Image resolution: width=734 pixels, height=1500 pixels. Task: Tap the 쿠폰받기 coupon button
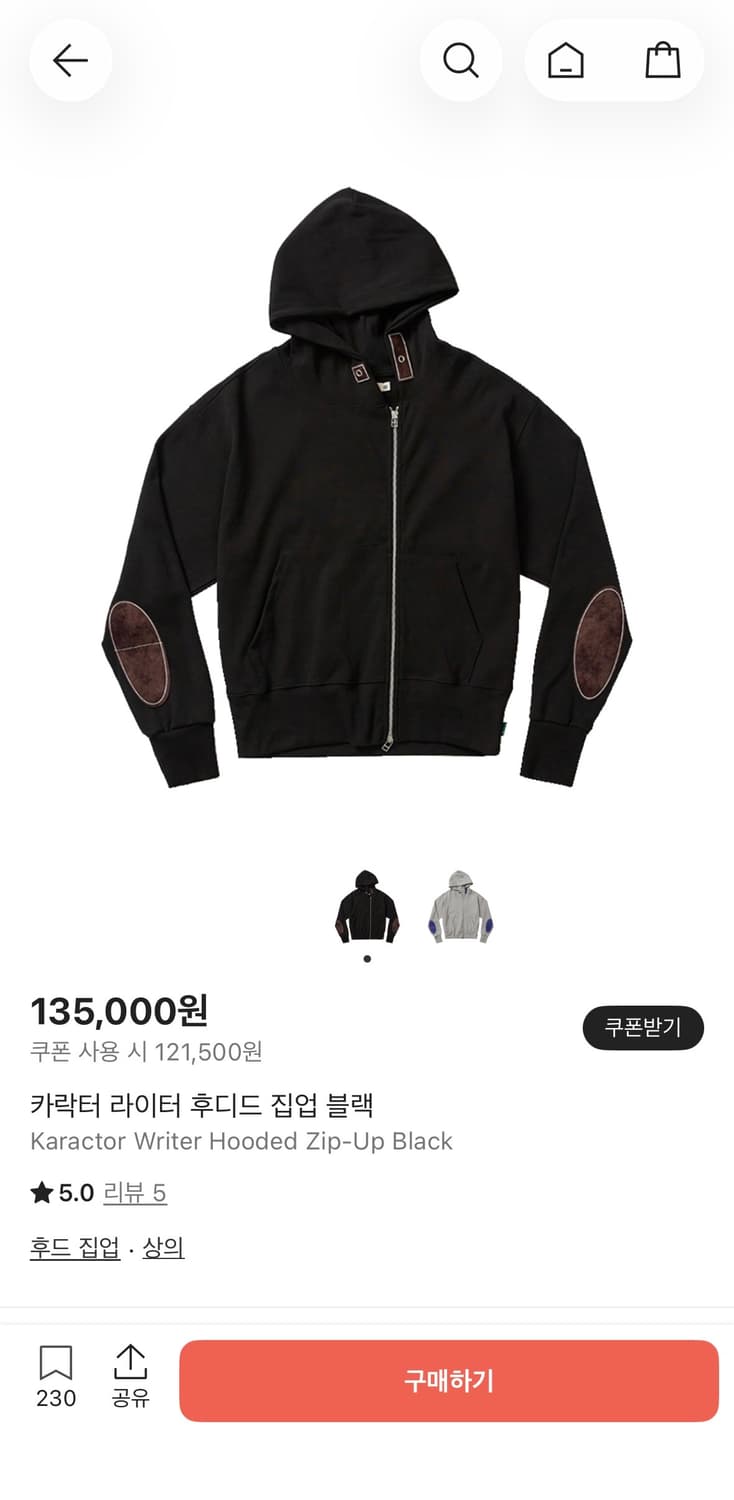click(x=643, y=1027)
